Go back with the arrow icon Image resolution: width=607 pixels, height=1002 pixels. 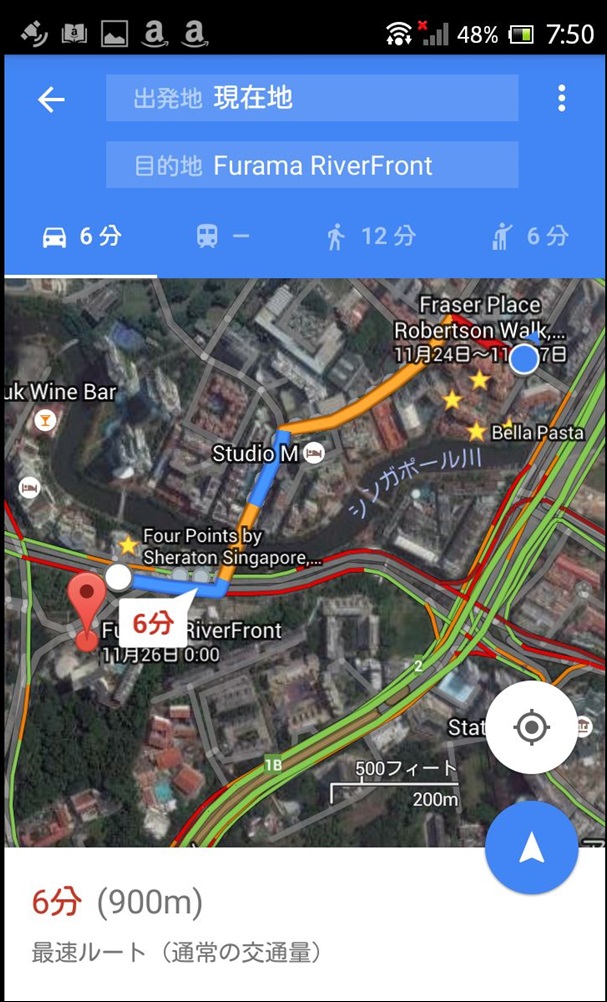point(51,99)
